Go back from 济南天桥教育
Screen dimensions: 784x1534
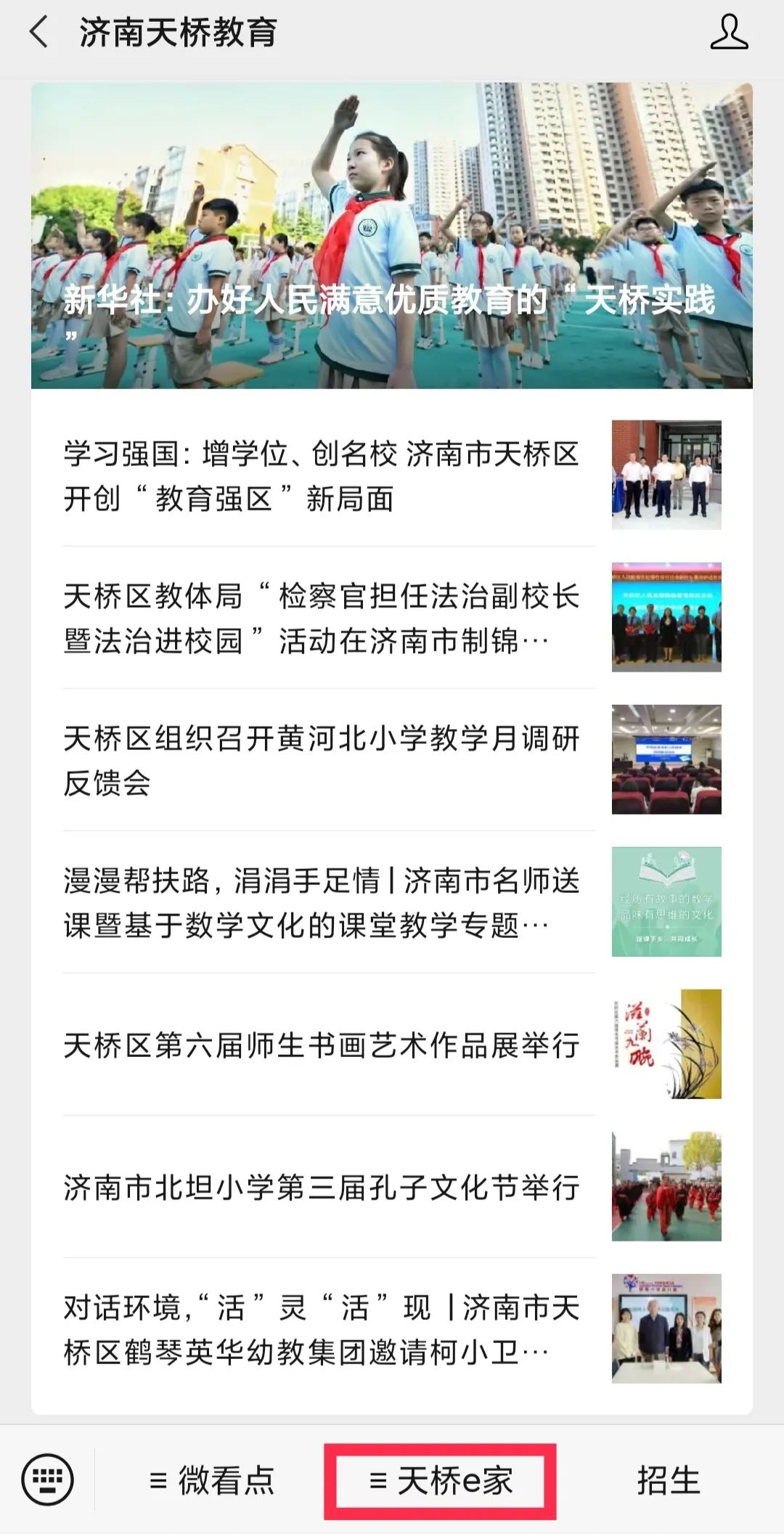click(x=38, y=33)
